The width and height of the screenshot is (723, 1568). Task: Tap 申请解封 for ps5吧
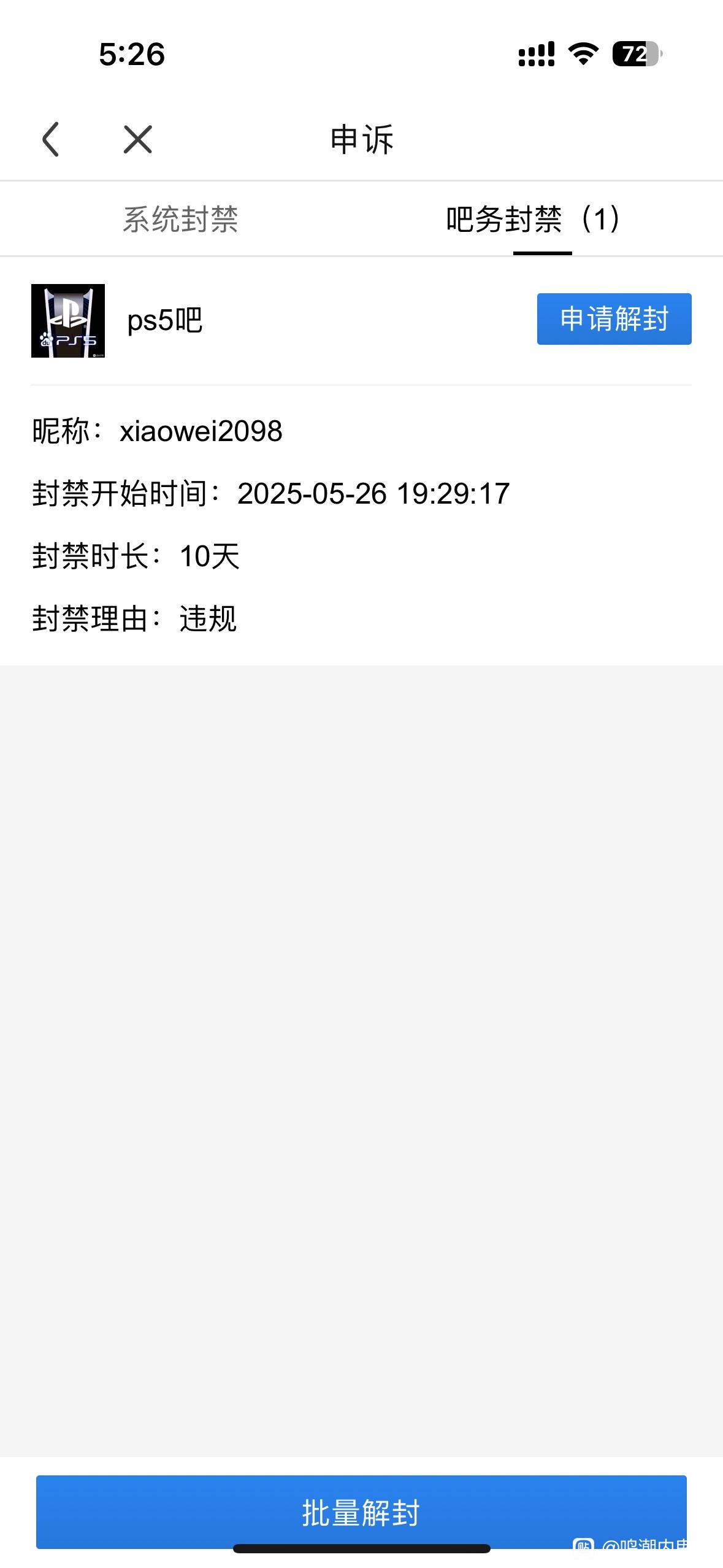pos(614,319)
